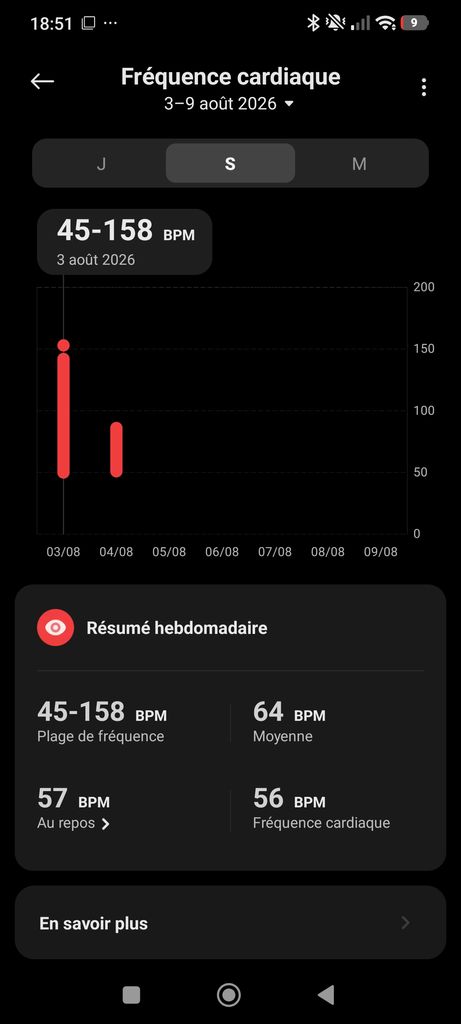Switch to the M (month) tab
Screen dimensions: 461x1024
coord(359,163)
